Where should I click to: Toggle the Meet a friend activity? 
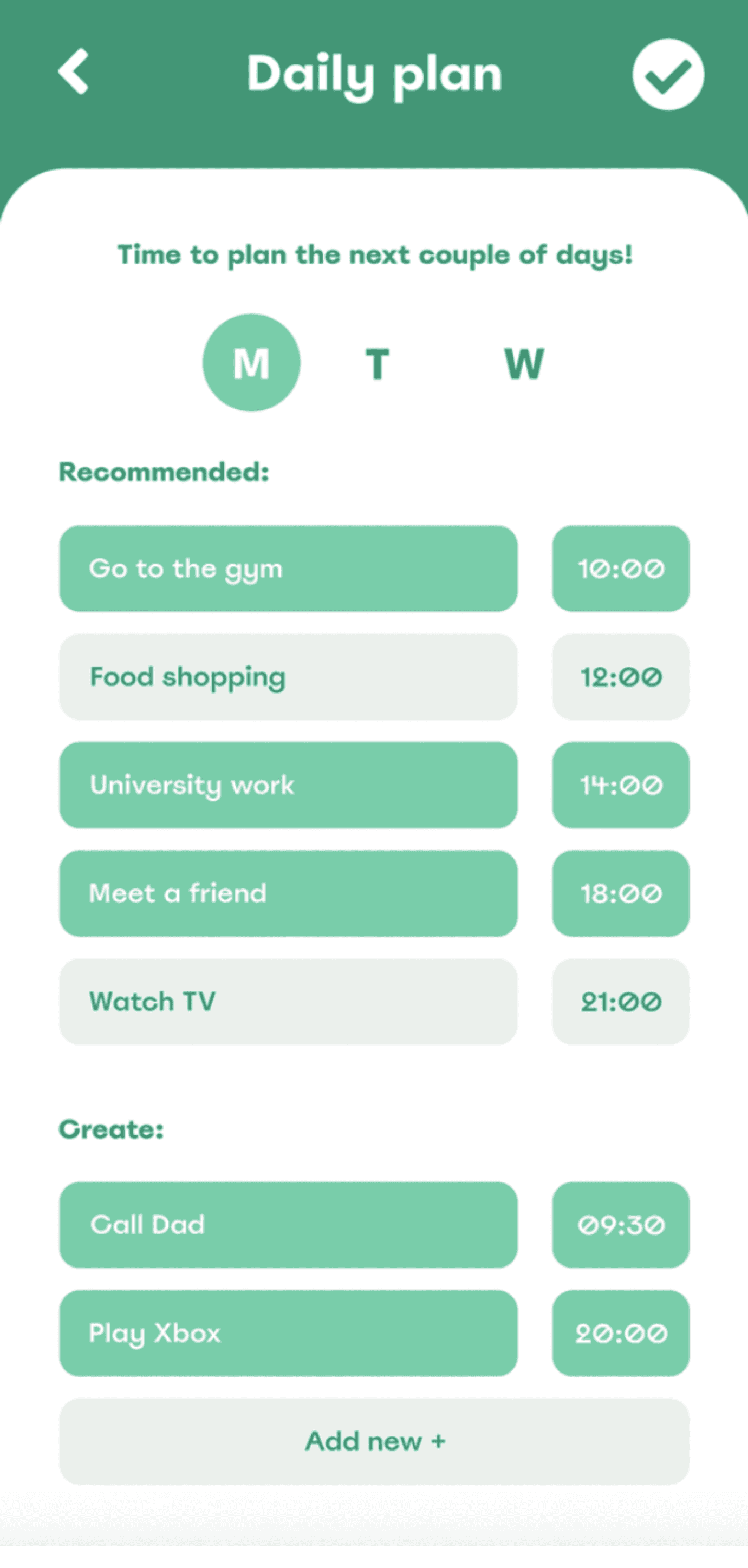(288, 893)
